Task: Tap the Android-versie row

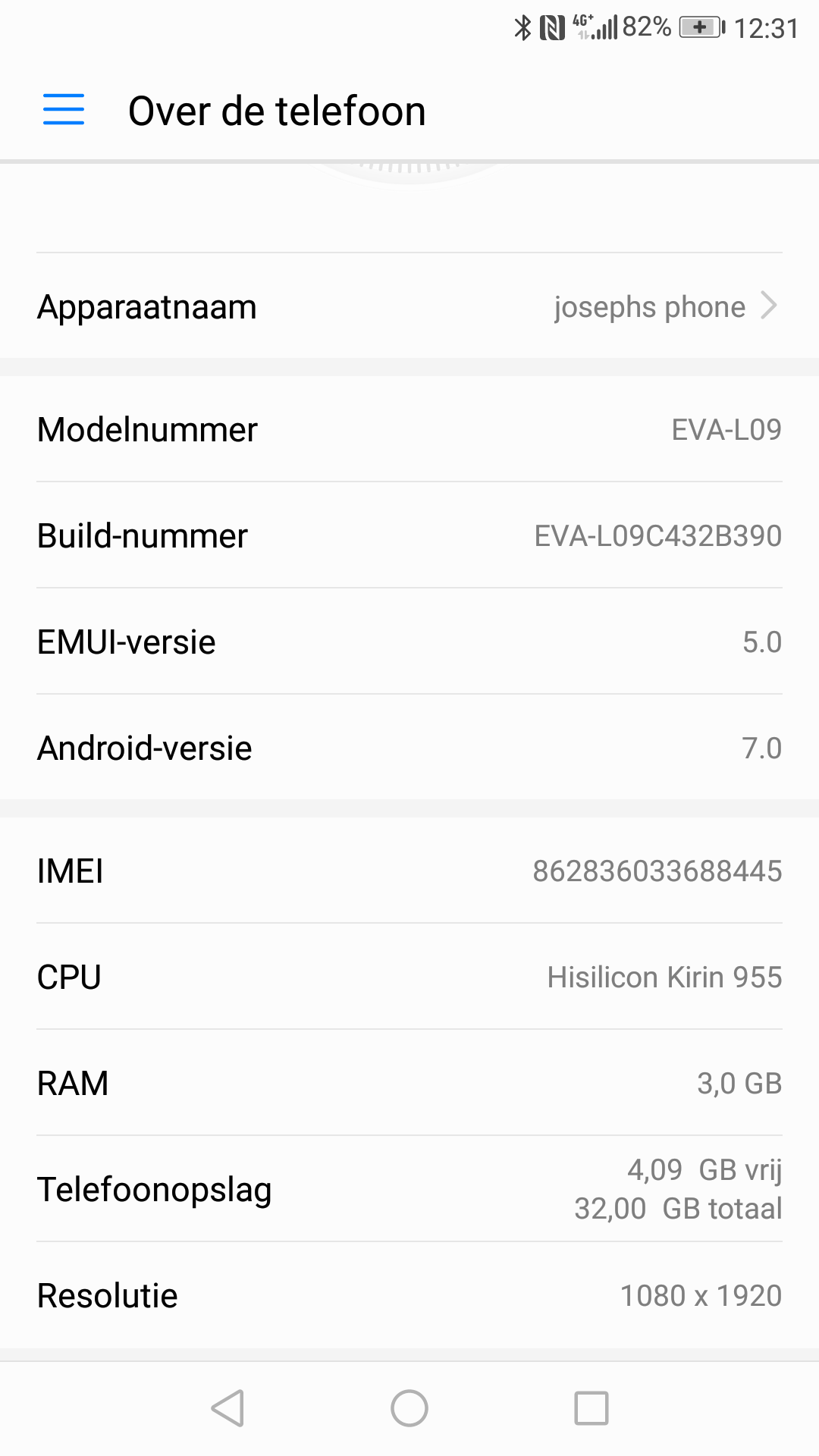Action: [x=409, y=748]
